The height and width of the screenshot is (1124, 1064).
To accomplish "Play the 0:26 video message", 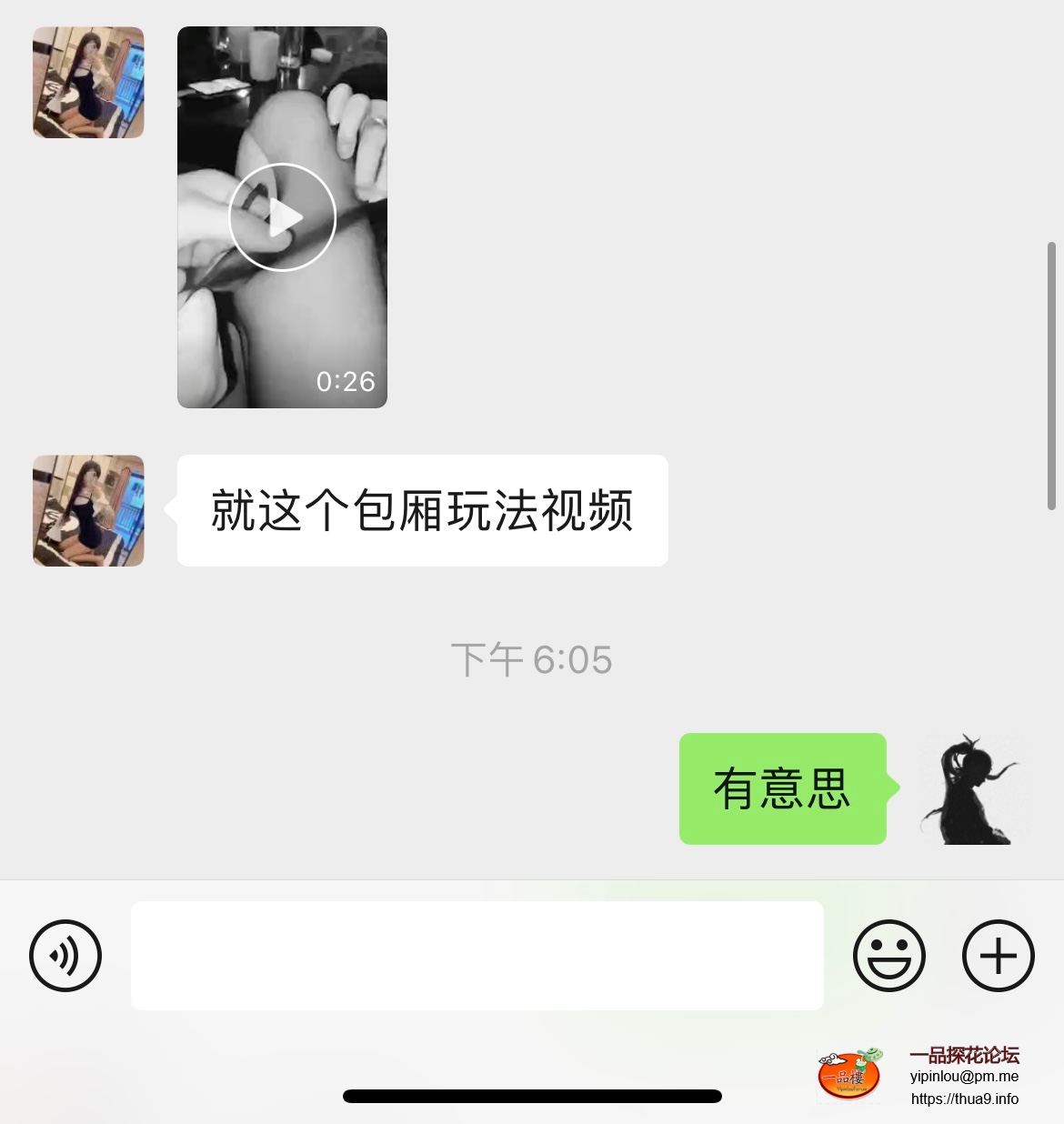I will tap(282, 217).
